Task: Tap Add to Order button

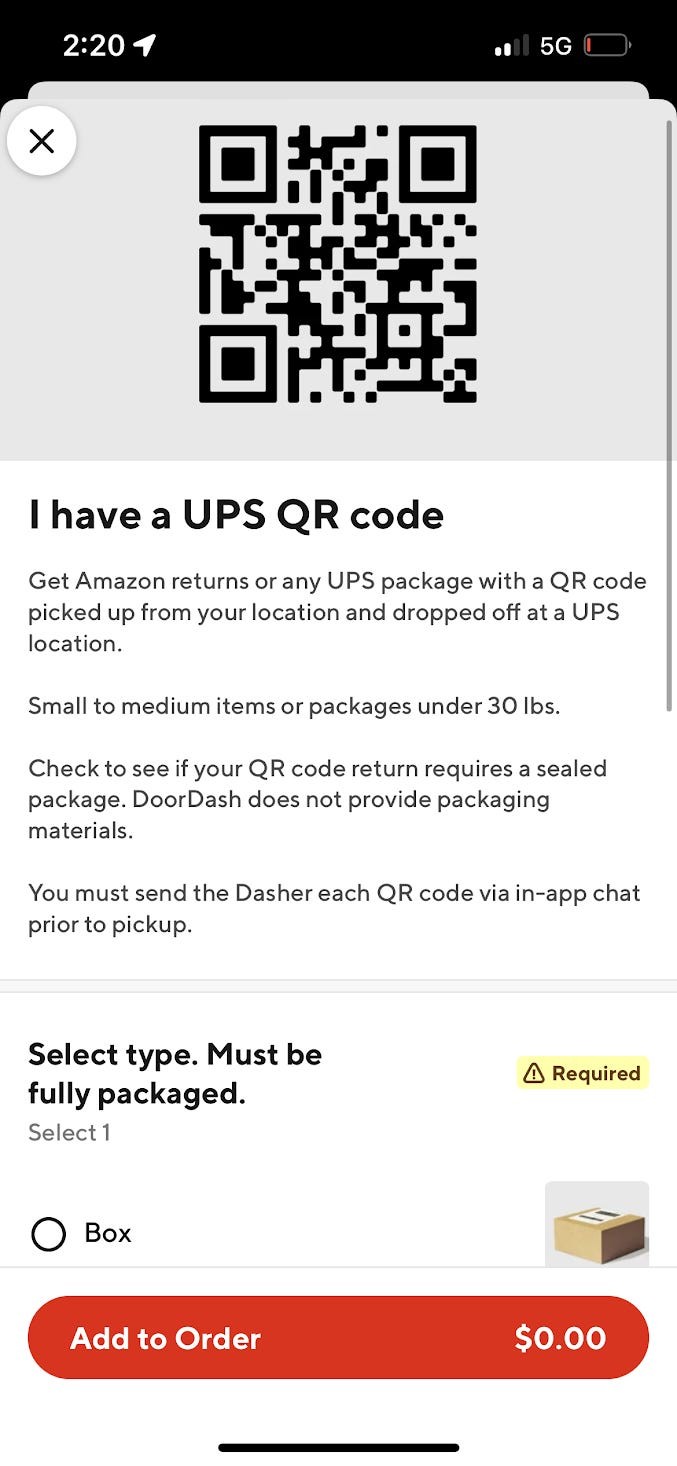Action: pyautogui.click(x=338, y=1338)
